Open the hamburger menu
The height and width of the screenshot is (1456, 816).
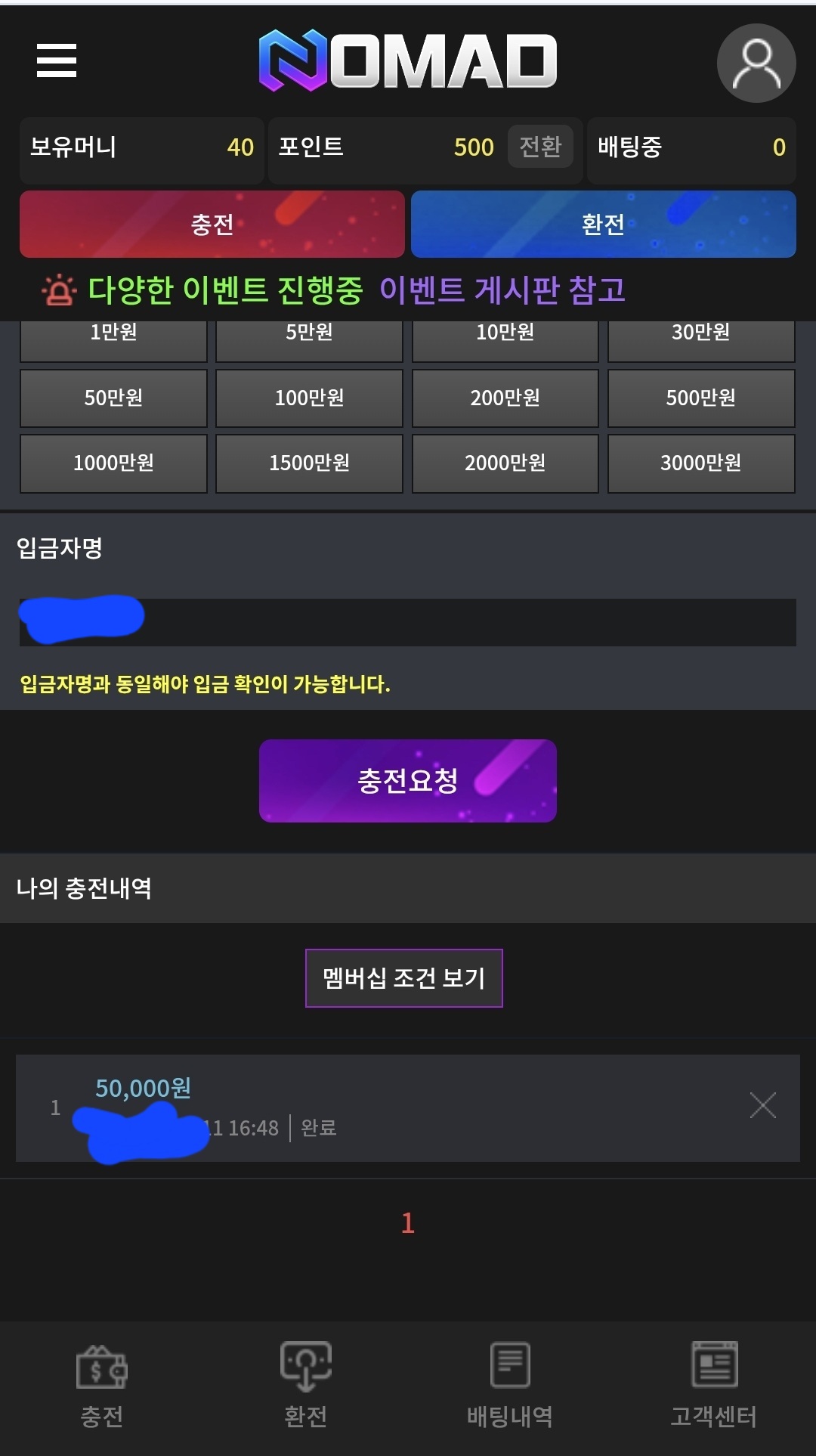57,60
